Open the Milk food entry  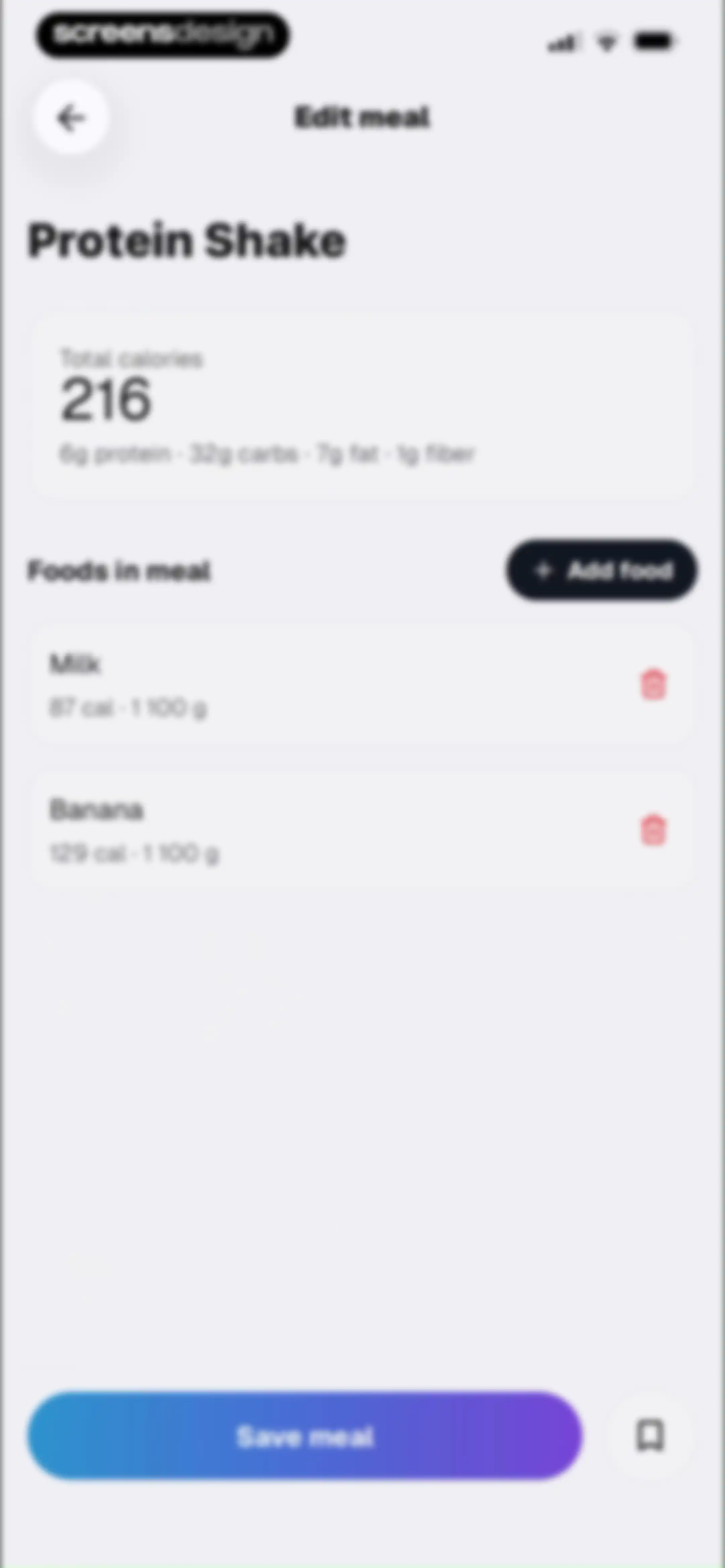pyautogui.click(x=363, y=685)
